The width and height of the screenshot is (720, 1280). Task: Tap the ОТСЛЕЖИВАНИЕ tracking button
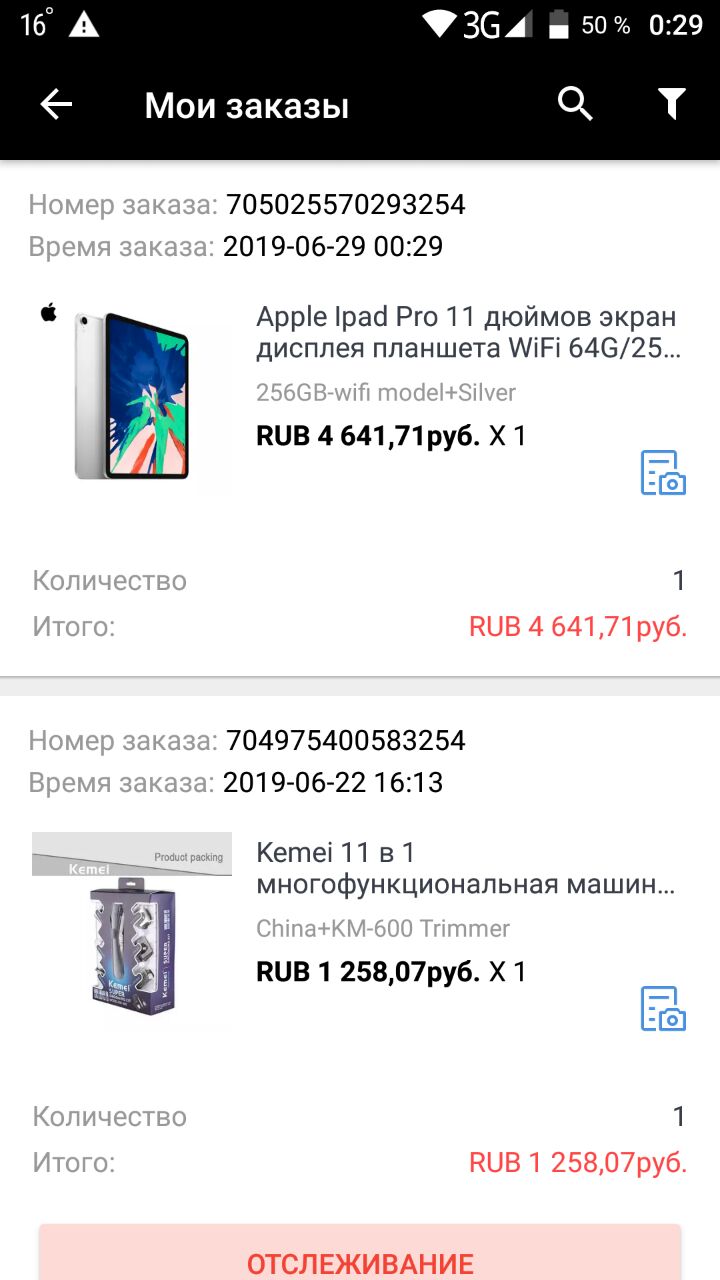click(360, 1254)
